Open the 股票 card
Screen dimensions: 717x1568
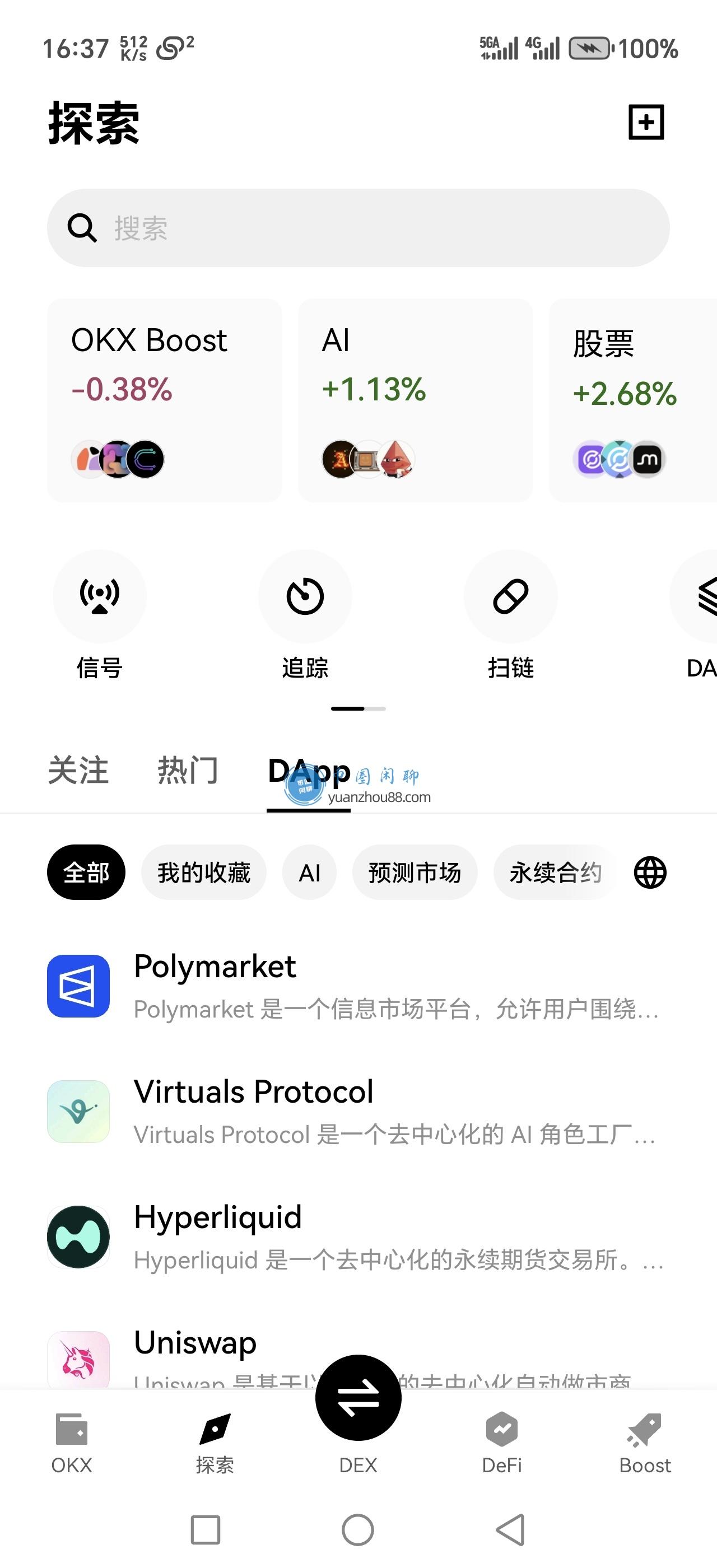[x=633, y=400]
